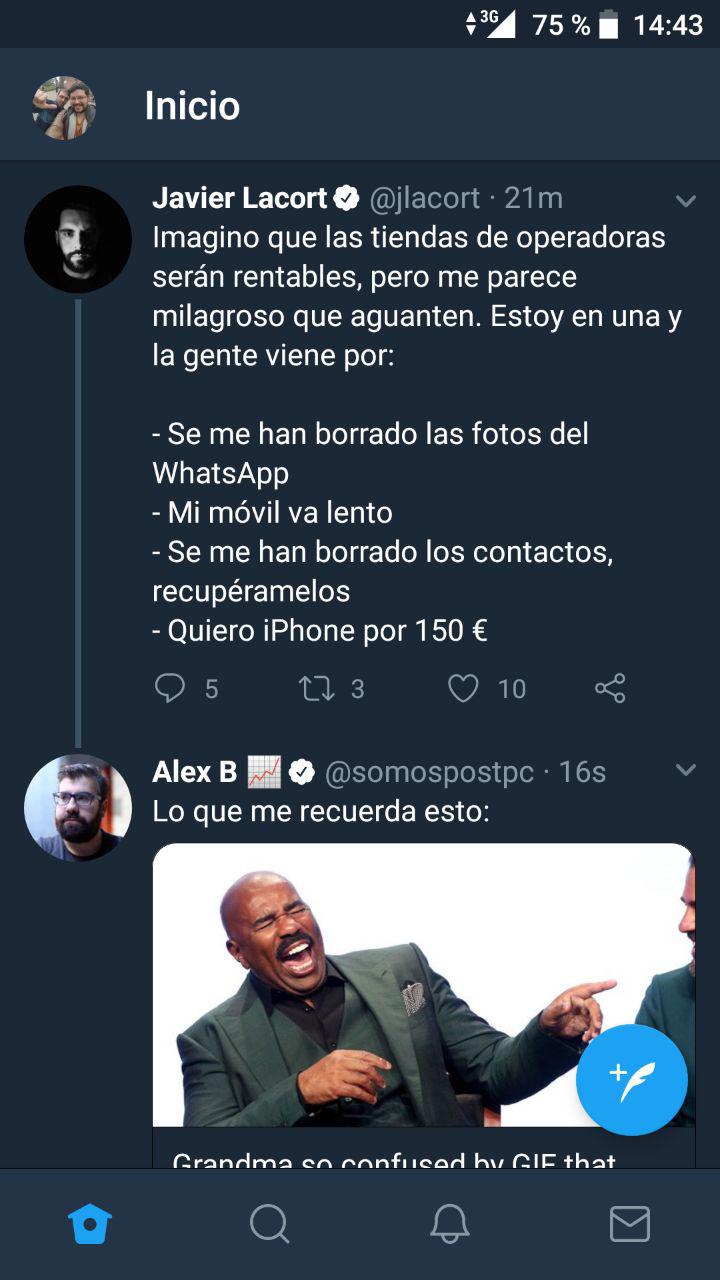Expand options for Alex B's tweet
The image size is (720, 1280).
(685, 770)
